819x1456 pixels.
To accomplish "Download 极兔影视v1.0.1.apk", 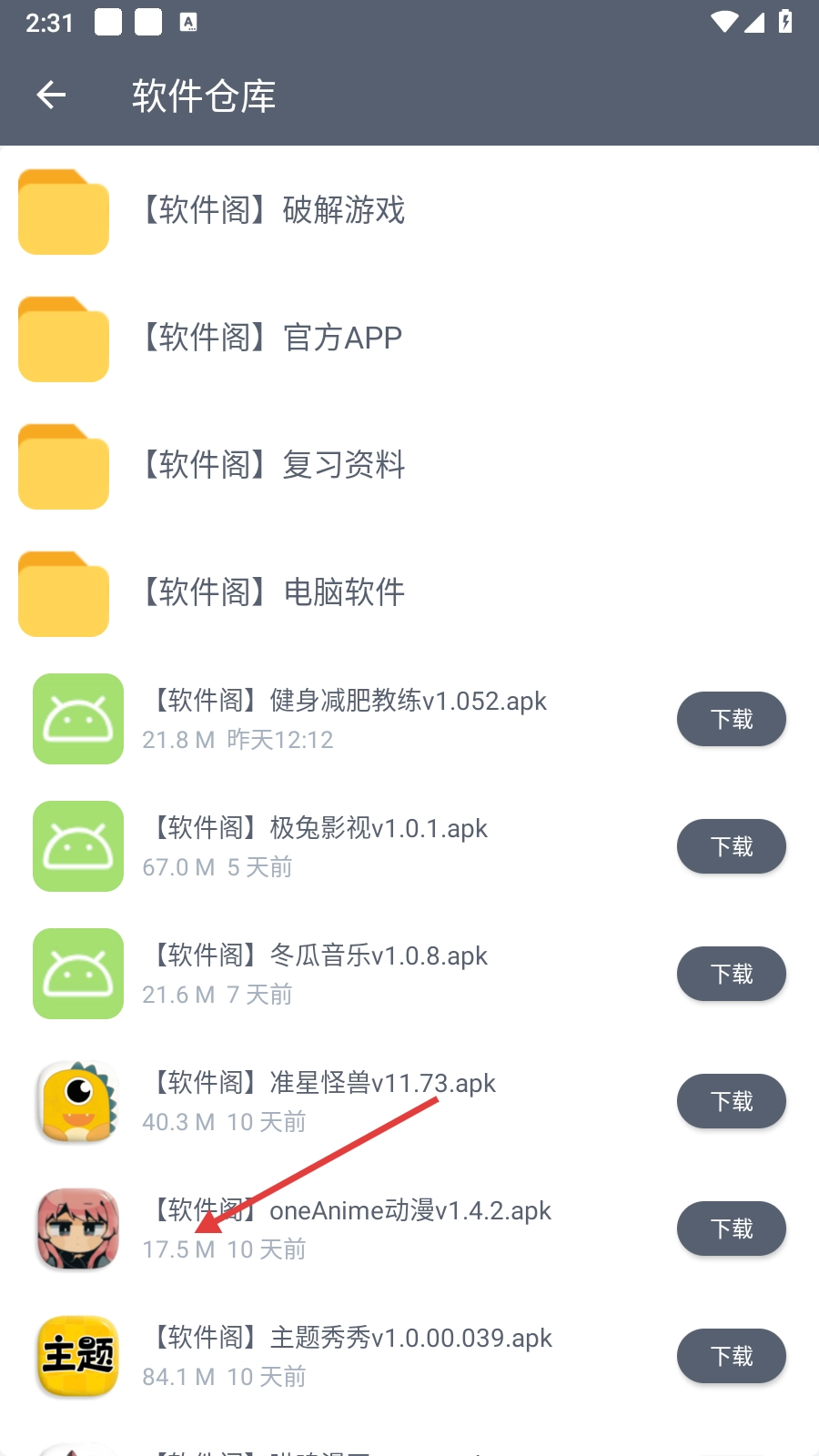I will click(x=731, y=846).
